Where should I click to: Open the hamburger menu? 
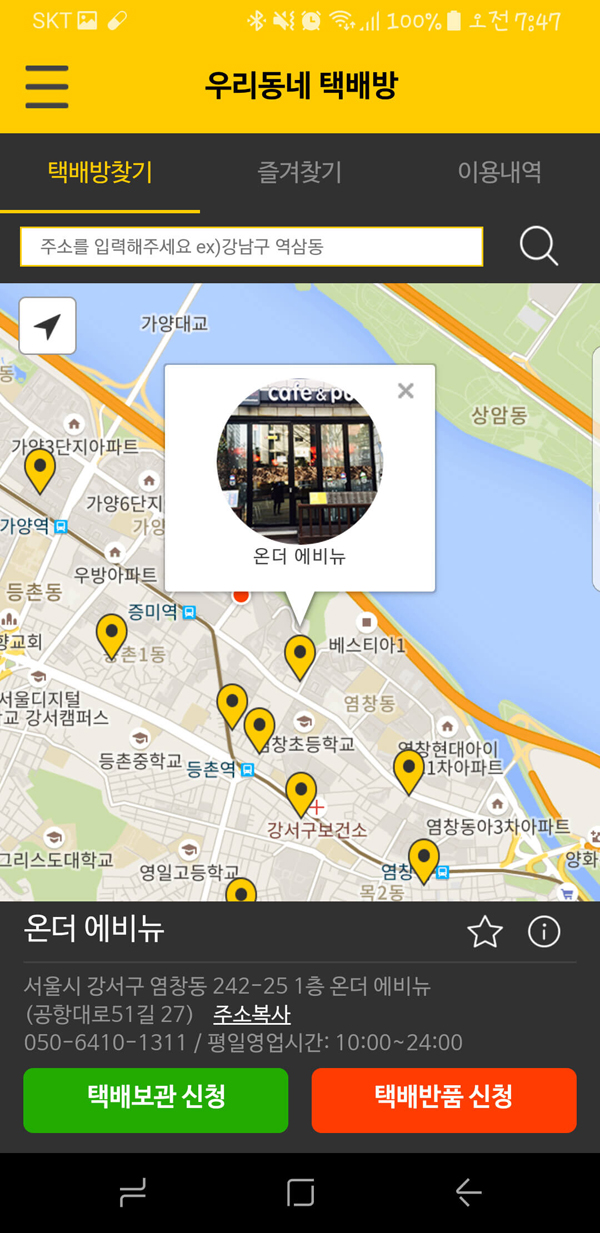click(47, 87)
